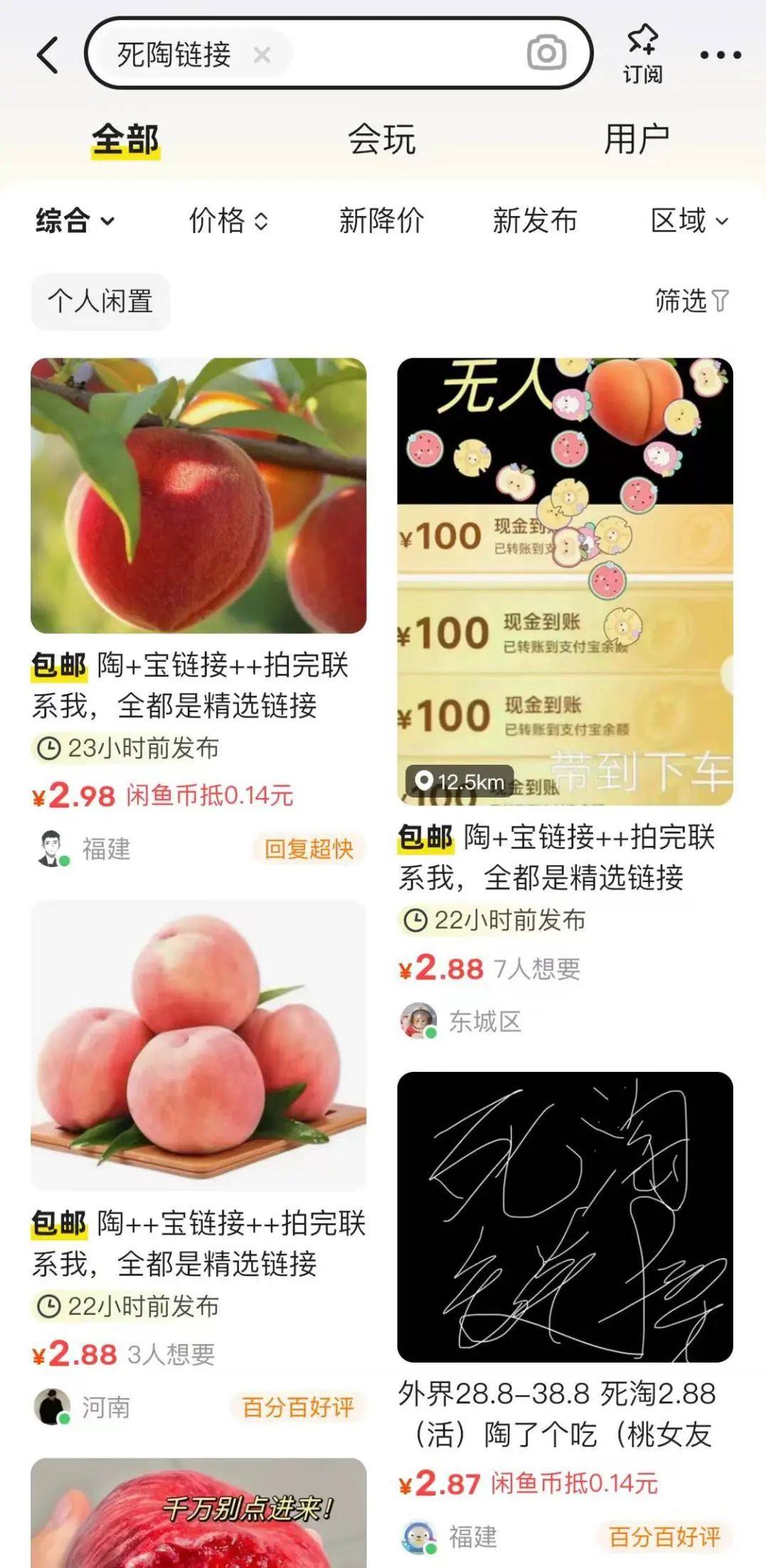Screen dimensions: 766x1568
Task: Go back using the top-left arrow
Action: (48, 55)
